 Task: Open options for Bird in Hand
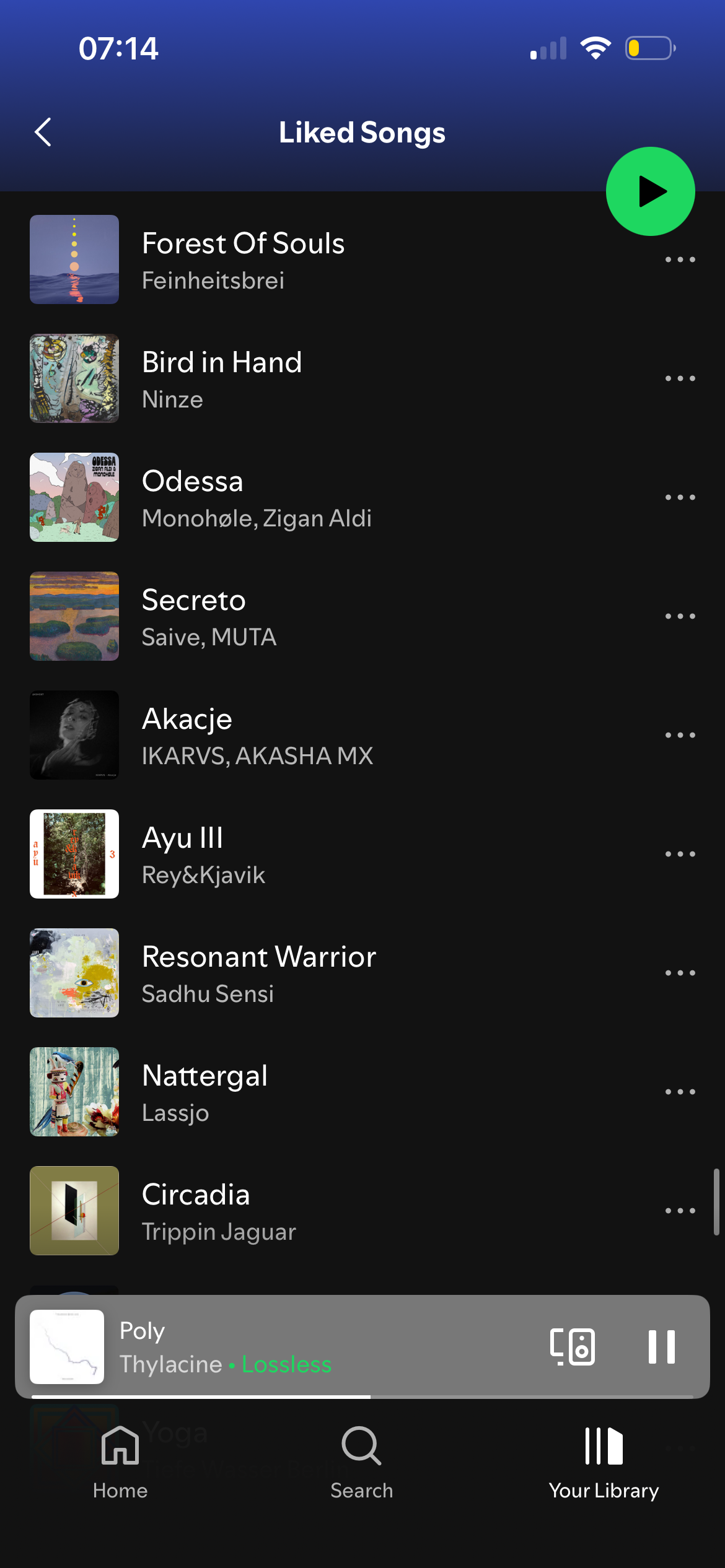tap(680, 378)
